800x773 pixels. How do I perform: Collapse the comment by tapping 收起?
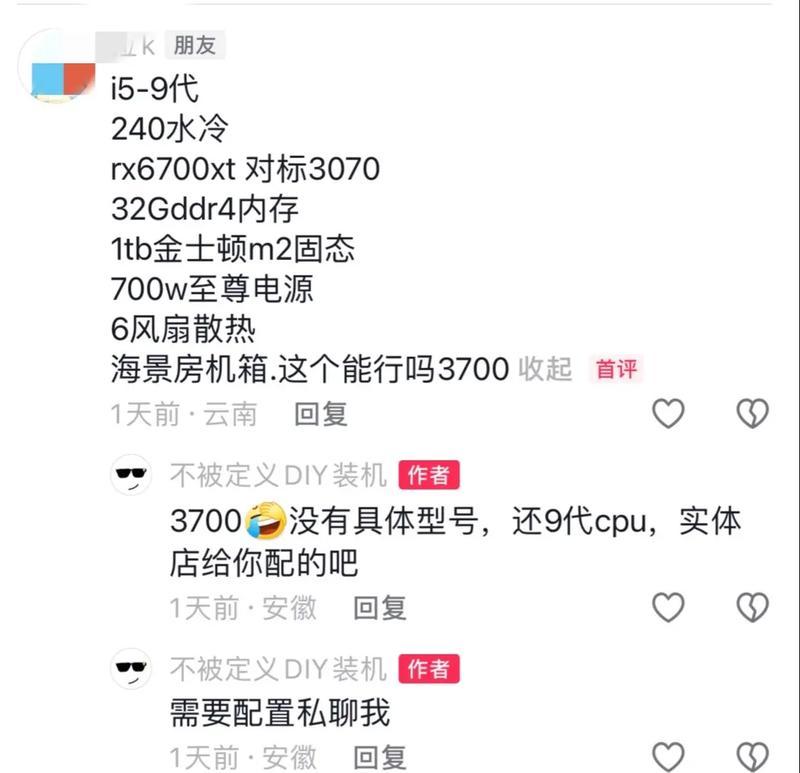(x=545, y=369)
